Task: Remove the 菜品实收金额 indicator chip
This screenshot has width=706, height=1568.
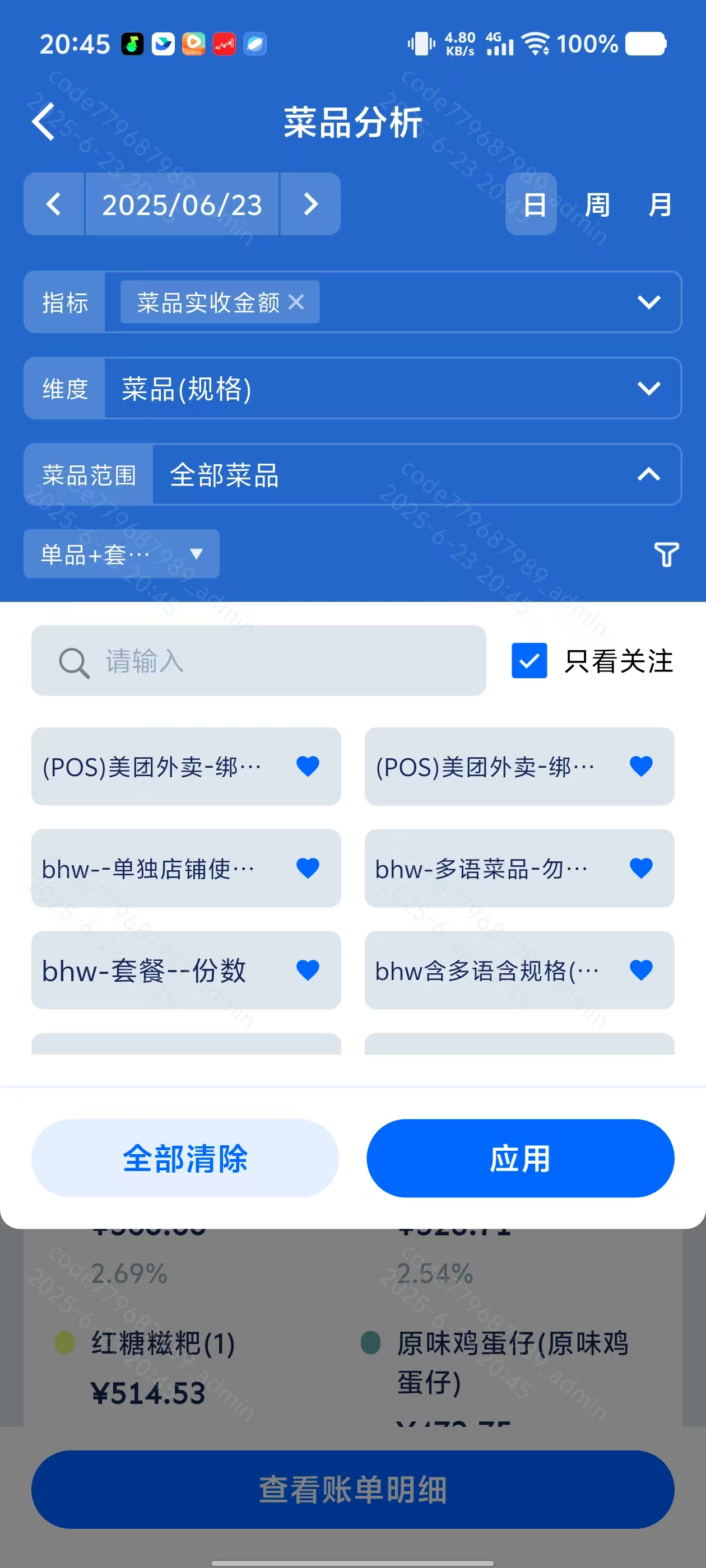Action: (x=296, y=302)
